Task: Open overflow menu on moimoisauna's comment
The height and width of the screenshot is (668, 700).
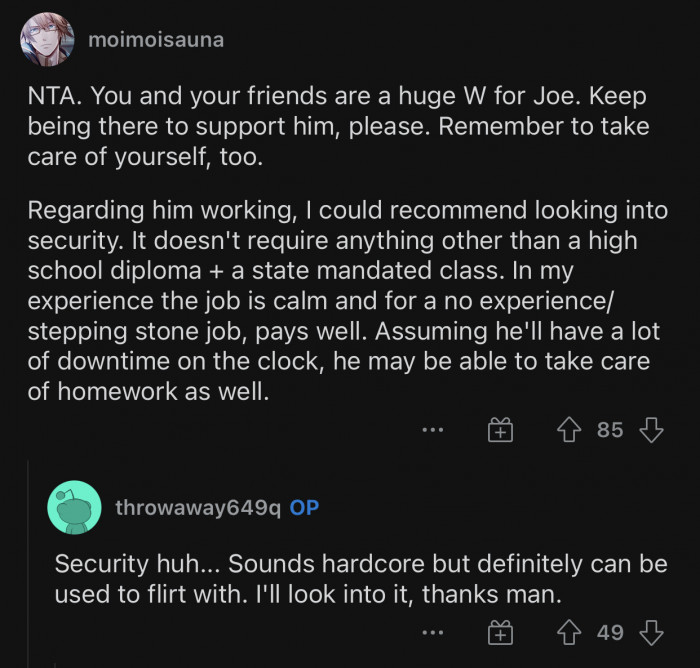Action: point(432,431)
